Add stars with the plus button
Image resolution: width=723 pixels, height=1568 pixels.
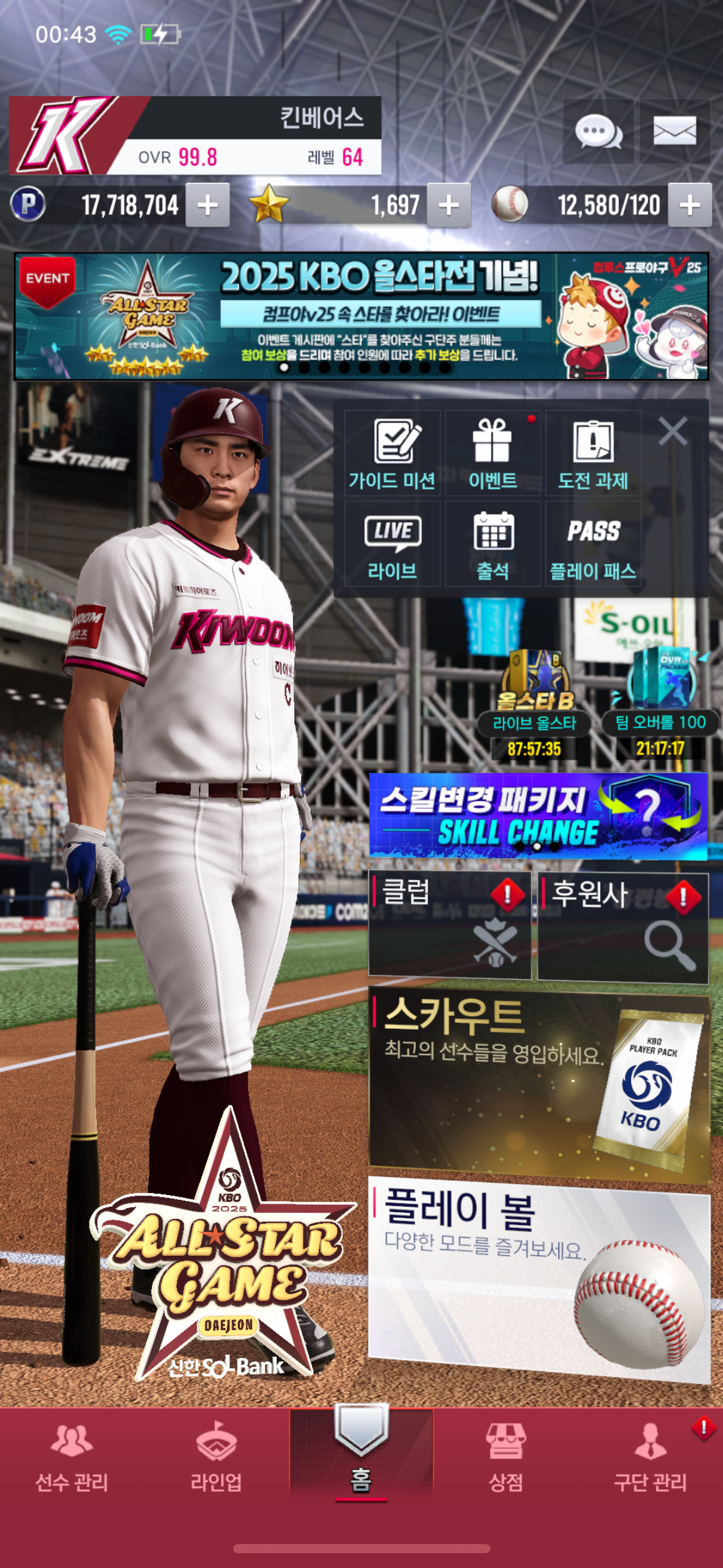coord(449,206)
